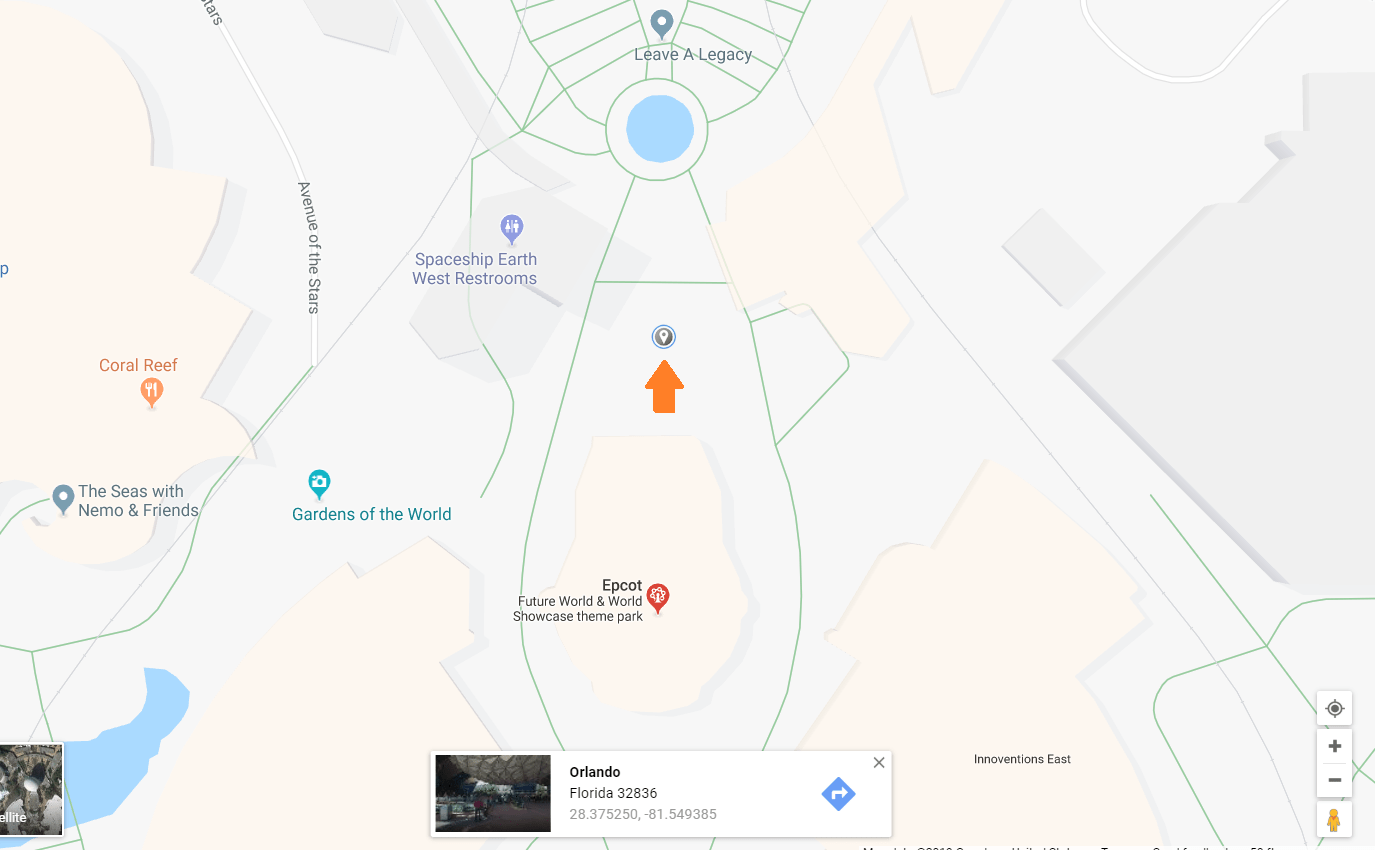The height and width of the screenshot is (850, 1375).
Task: Tap the Spaceship Earth West Restrooms pin
Action: point(512,228)
